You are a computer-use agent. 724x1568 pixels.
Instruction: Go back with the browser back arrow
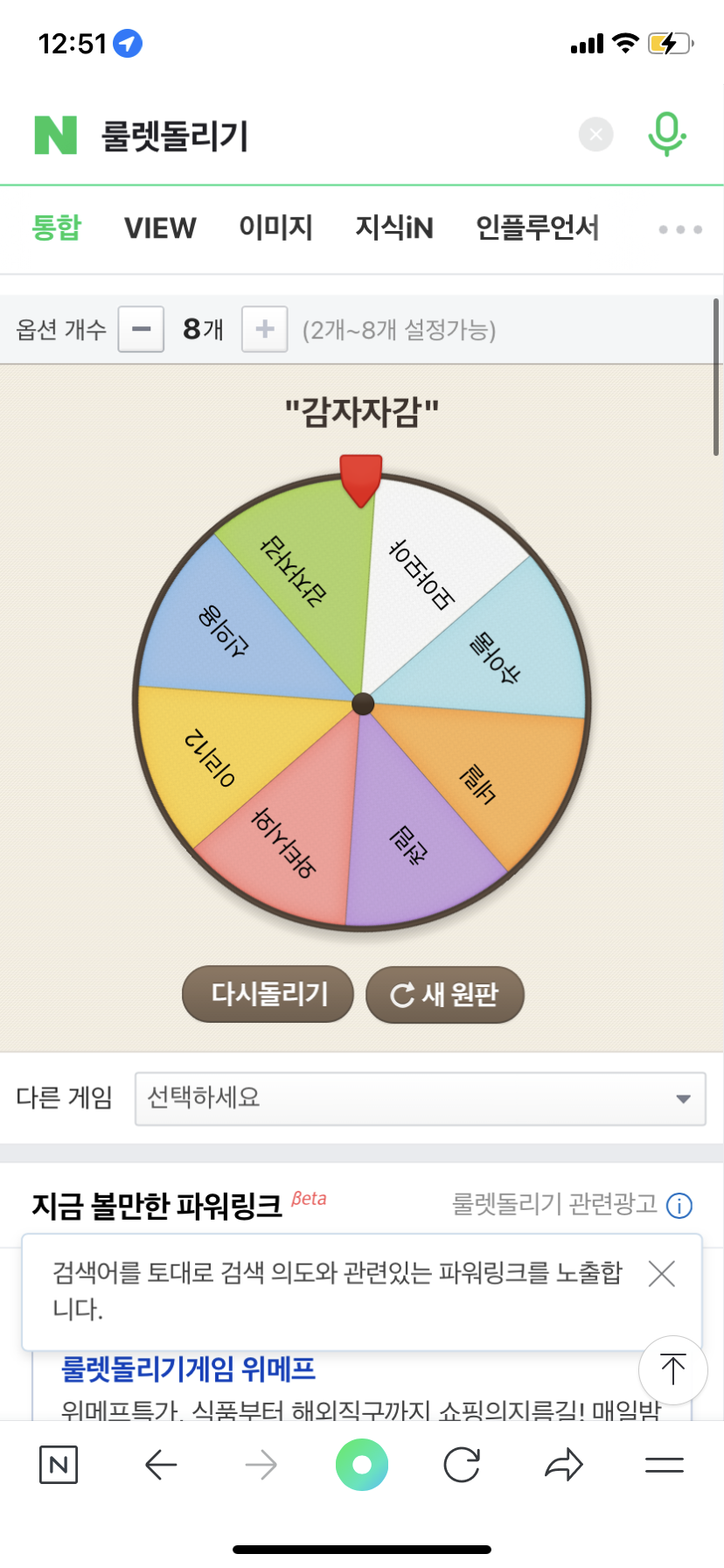(x=161, y=1465)
